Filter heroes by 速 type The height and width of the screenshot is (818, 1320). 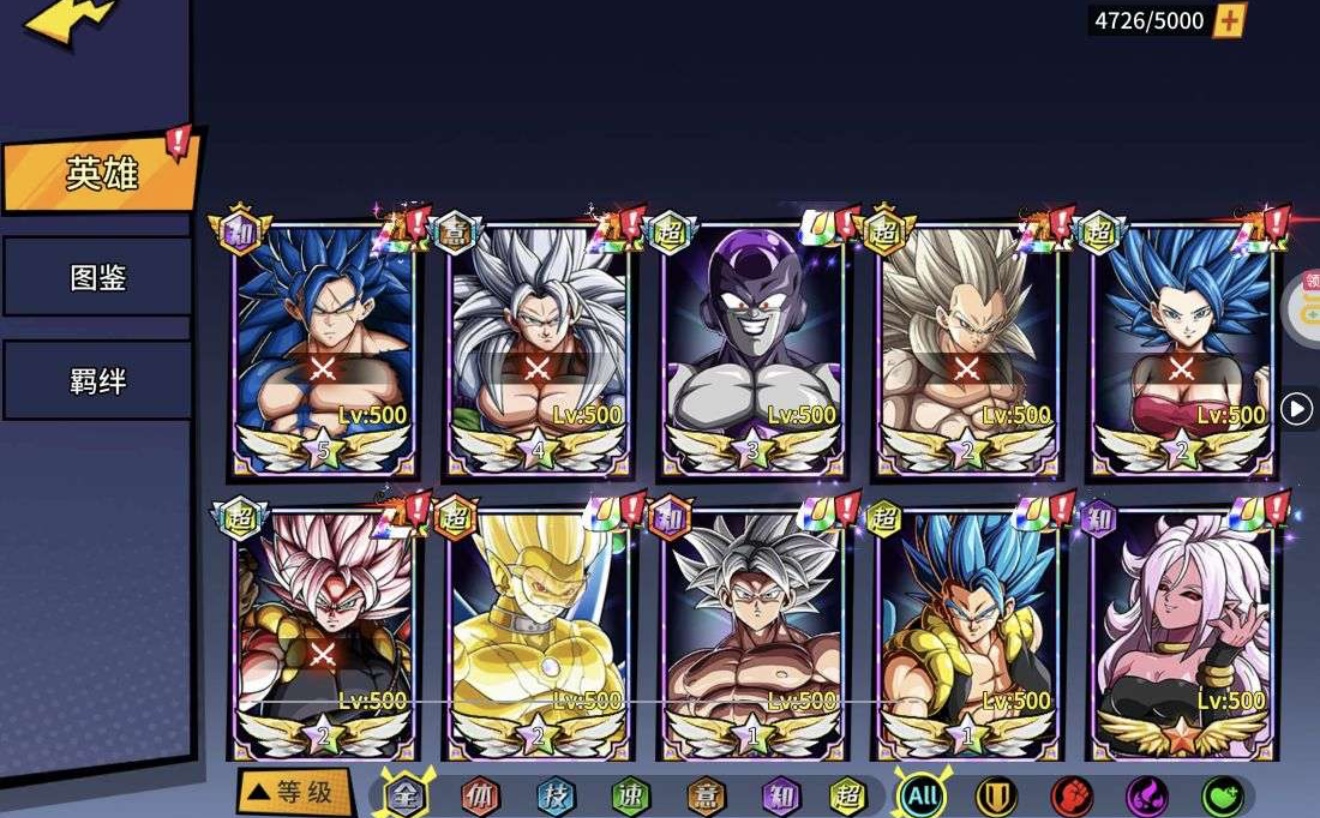coord(630,797)
